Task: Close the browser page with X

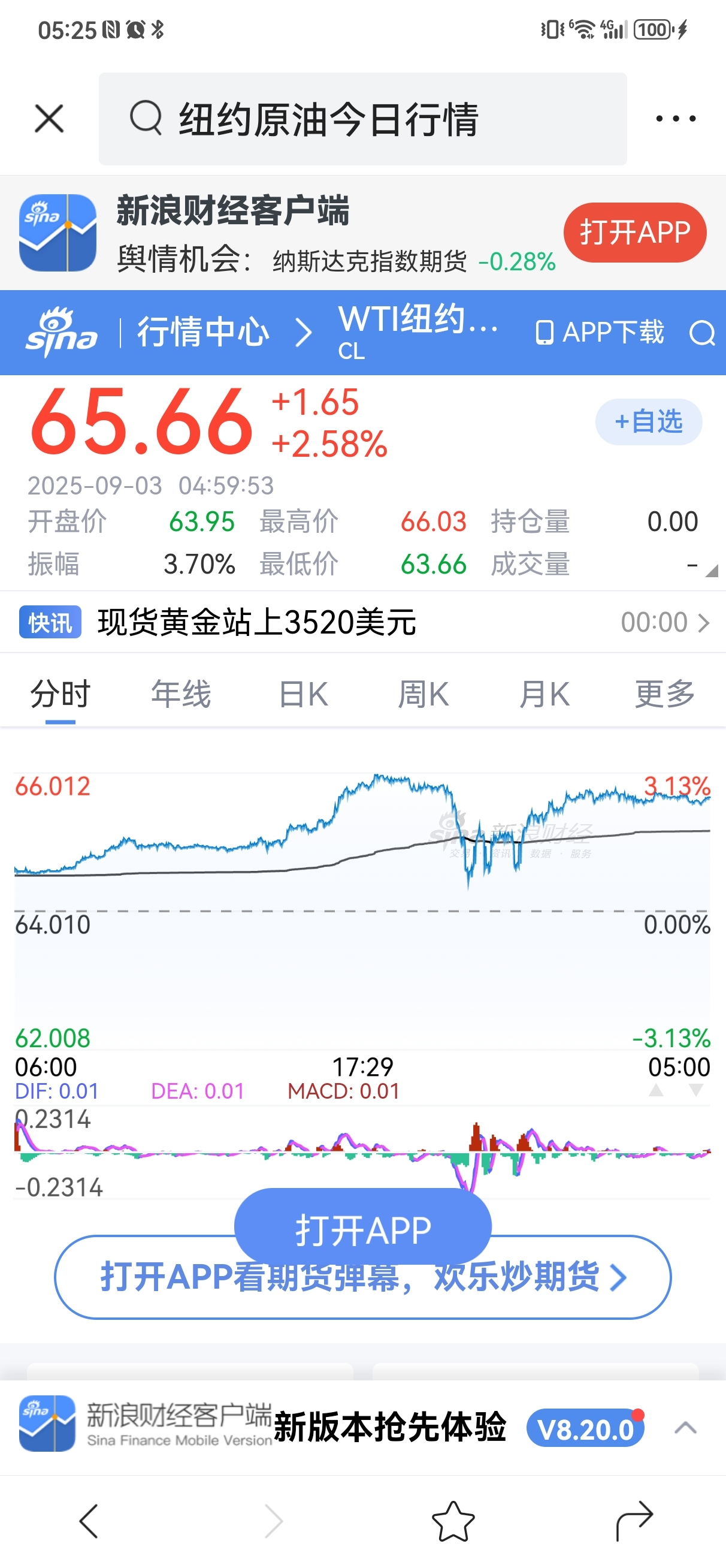Action: click(49, 118)
